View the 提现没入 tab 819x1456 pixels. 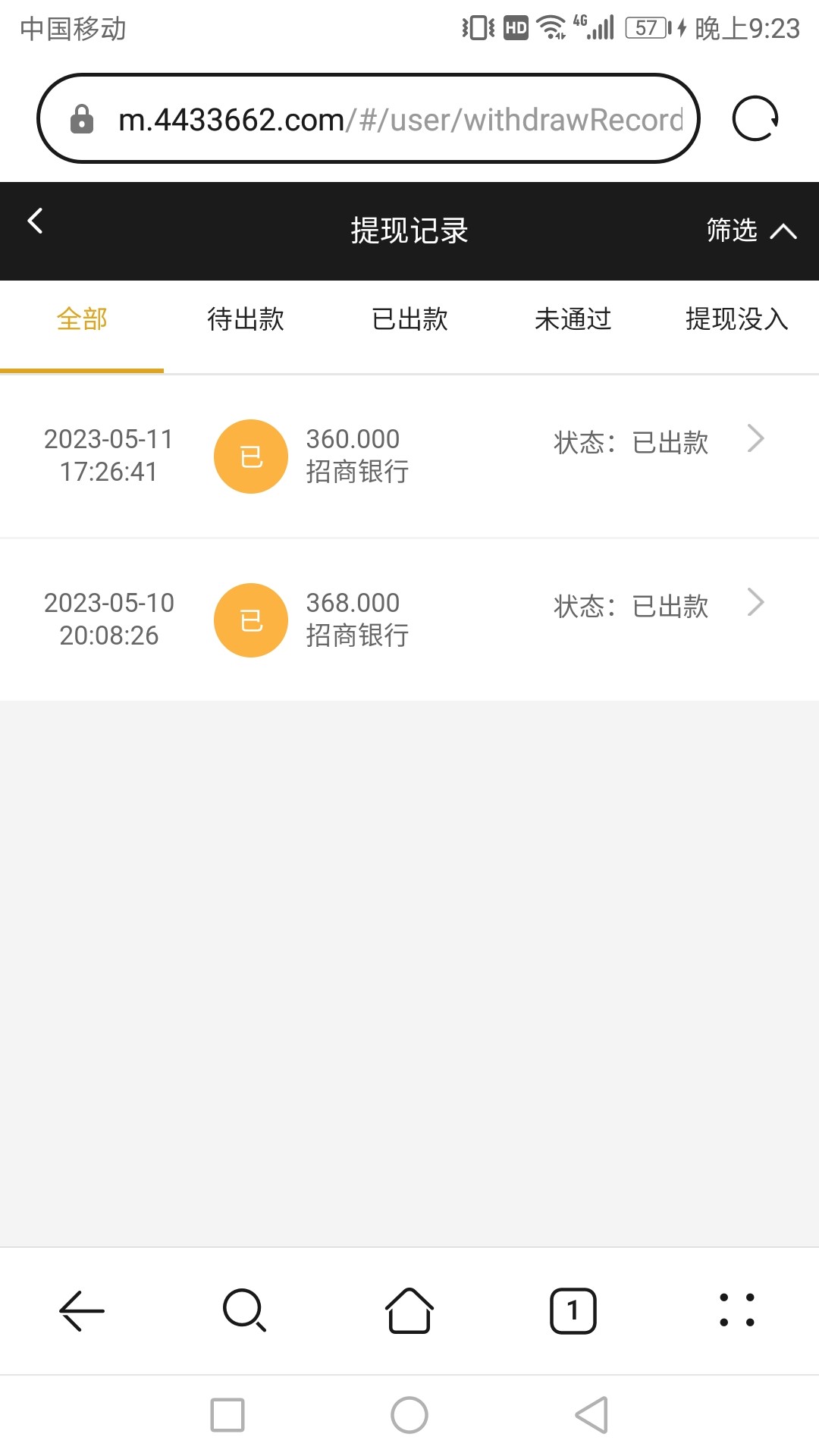736,320
